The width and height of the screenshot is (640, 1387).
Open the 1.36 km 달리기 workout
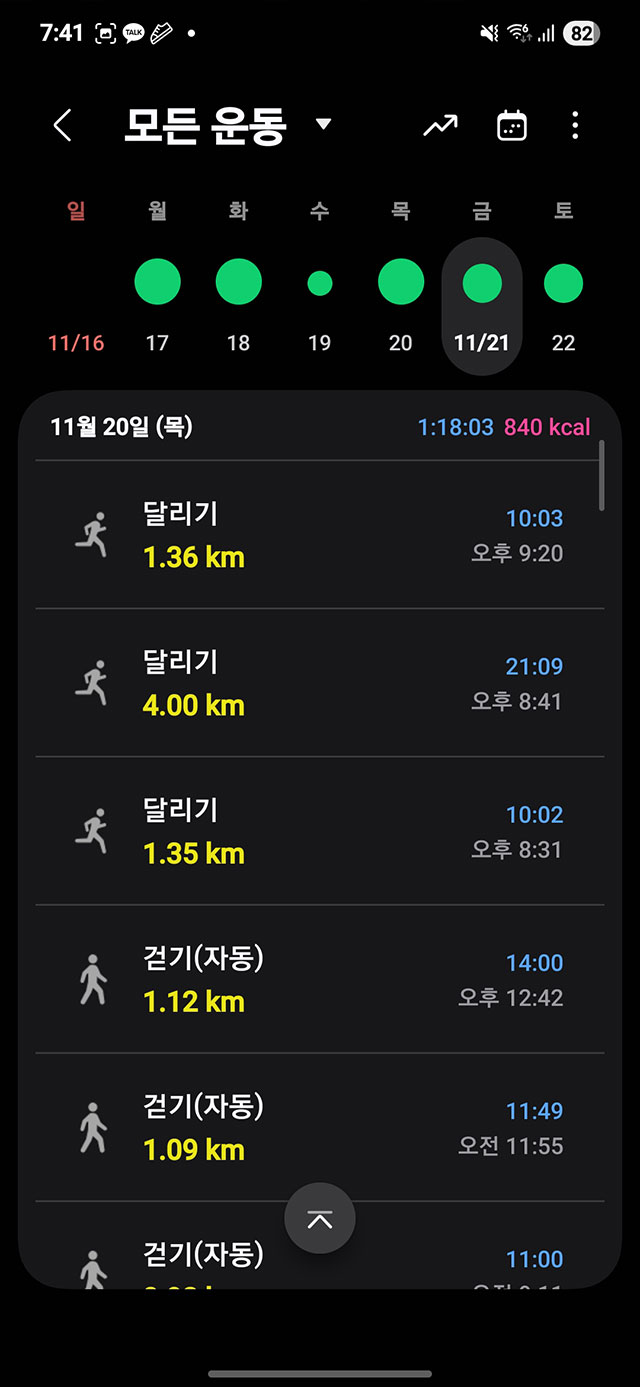click(x=320, y=535)
